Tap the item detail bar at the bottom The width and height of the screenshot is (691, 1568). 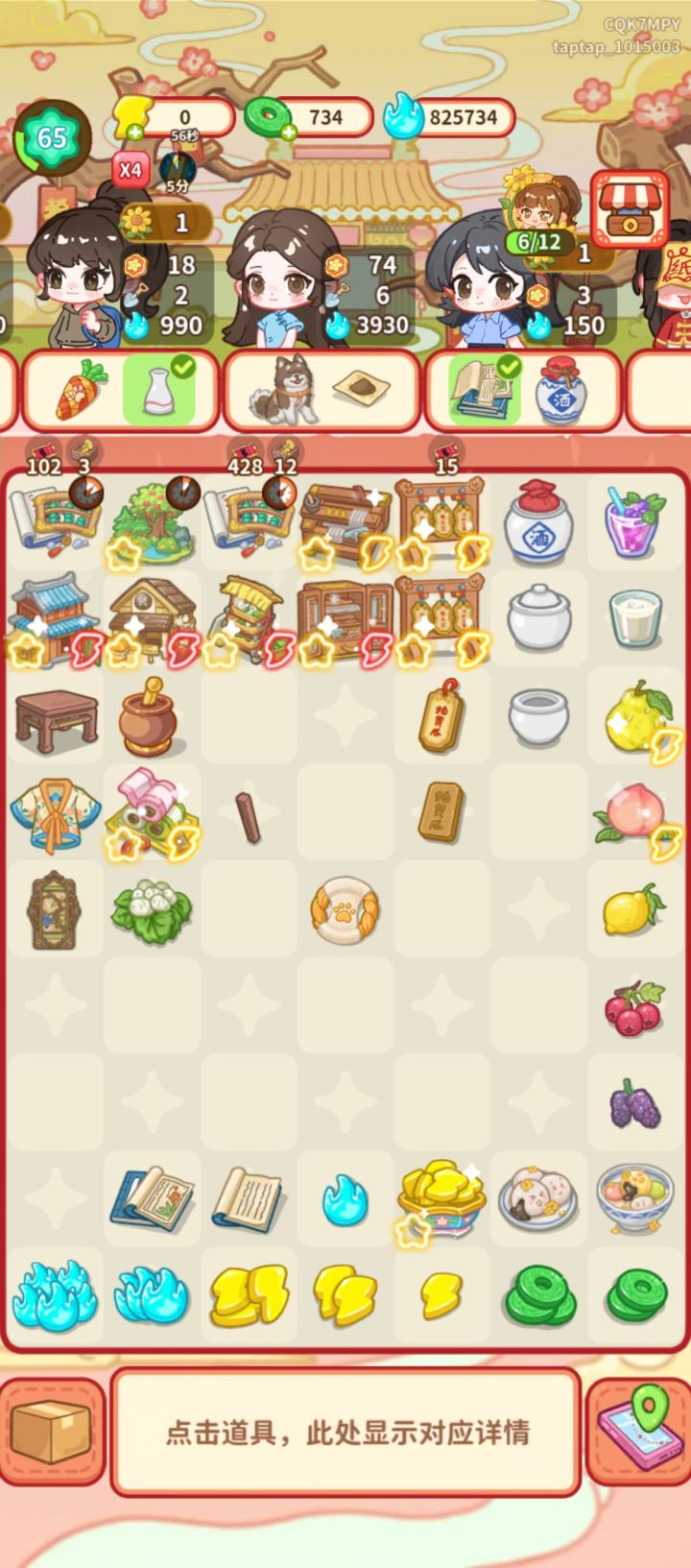pyautogui.click(x=345, y=1432)
